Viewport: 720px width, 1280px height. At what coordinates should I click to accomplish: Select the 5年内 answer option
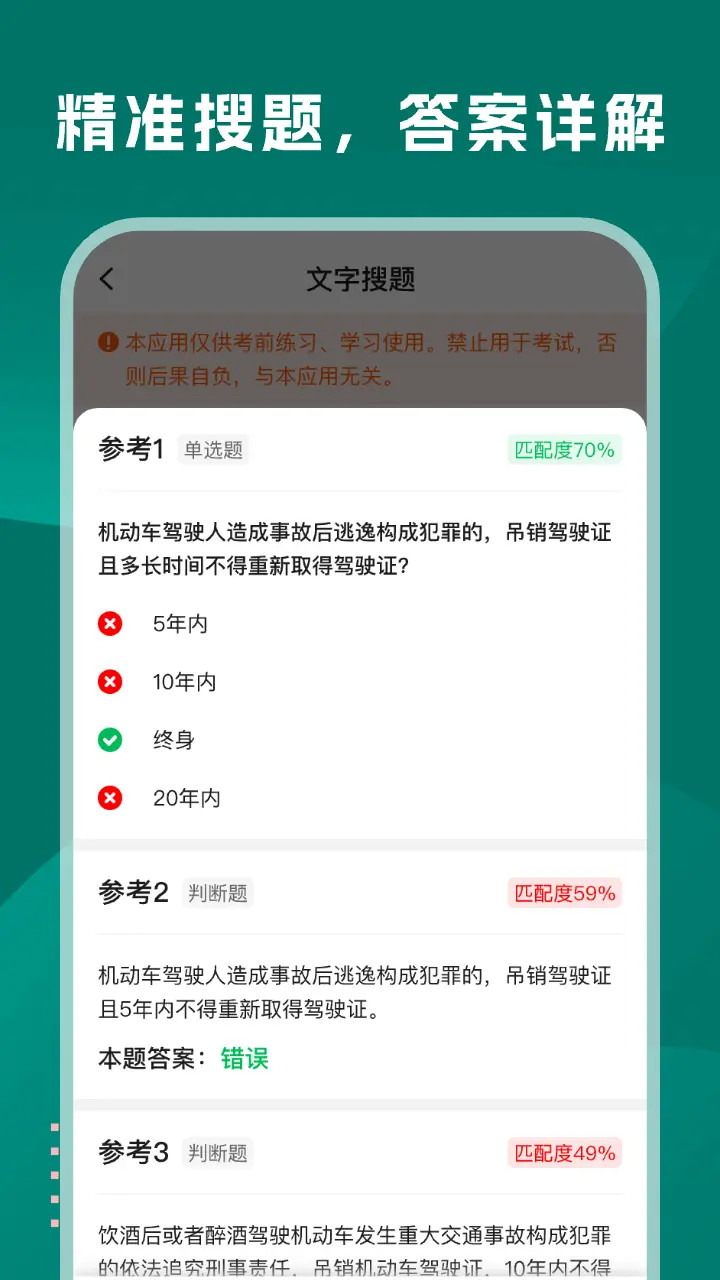pos(182,623)
